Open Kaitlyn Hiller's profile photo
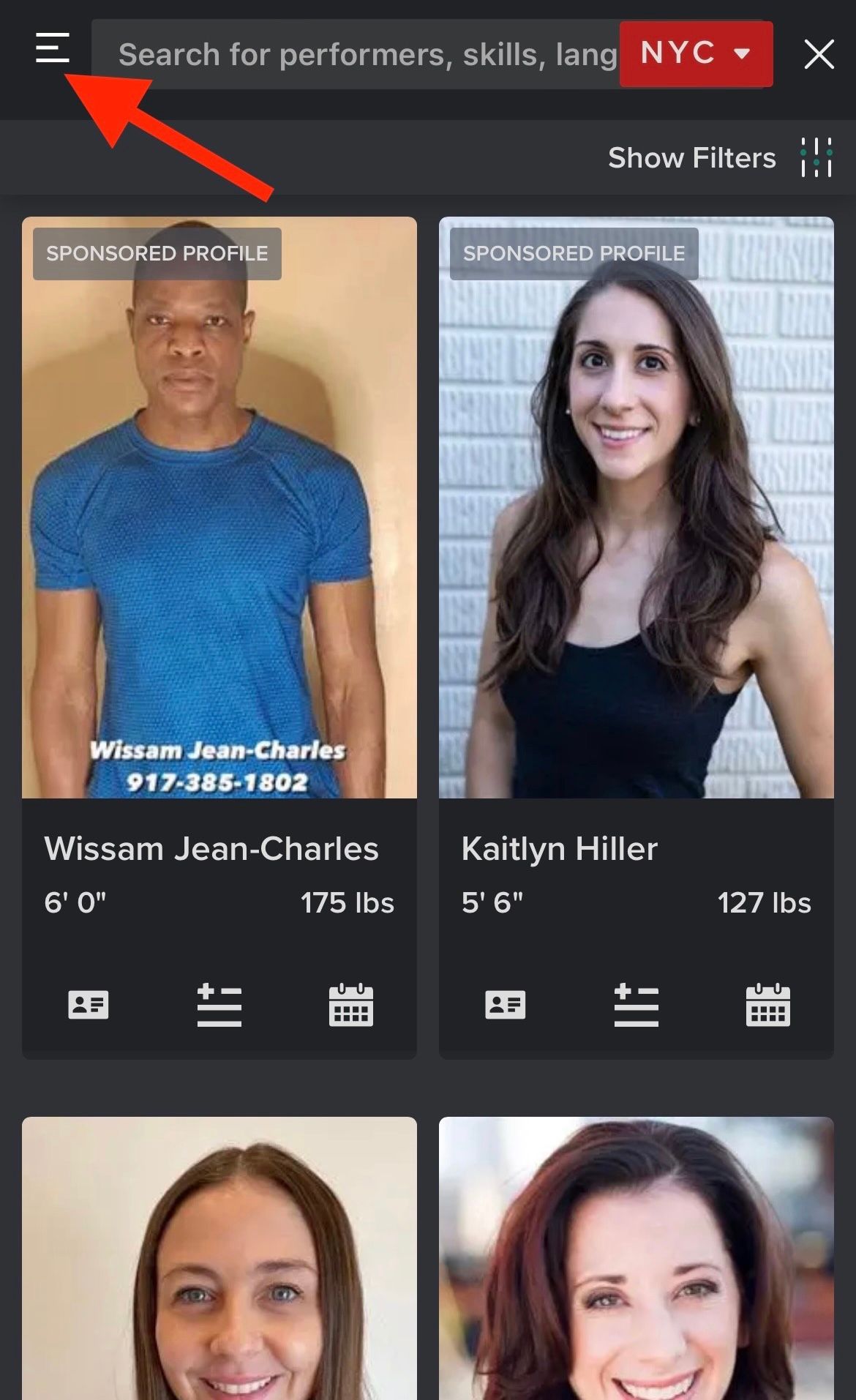856x1400 pixels. tap(637, 507)
